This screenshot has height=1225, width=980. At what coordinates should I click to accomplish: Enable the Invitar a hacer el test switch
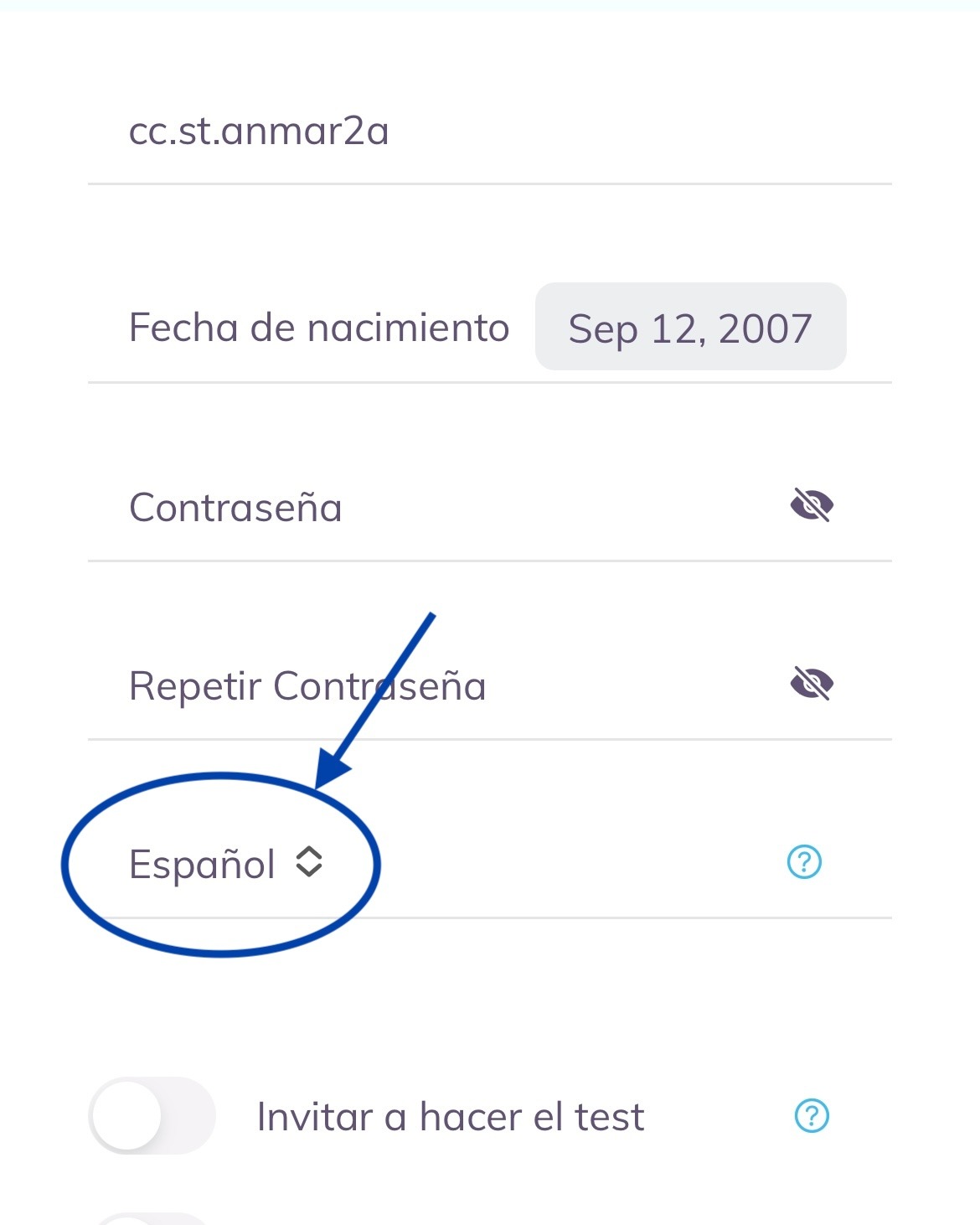pyautogui.click(x=152, y=1115)
